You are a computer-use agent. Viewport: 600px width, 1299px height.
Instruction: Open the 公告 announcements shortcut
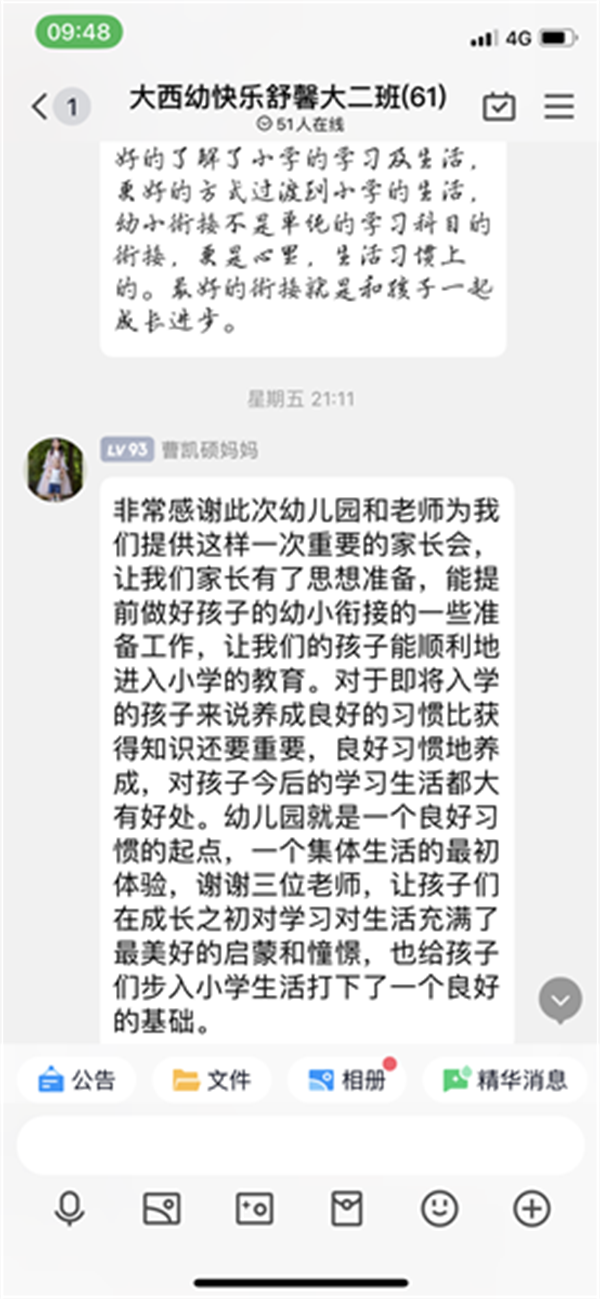pyautogui.click(x=76, y=1080)
